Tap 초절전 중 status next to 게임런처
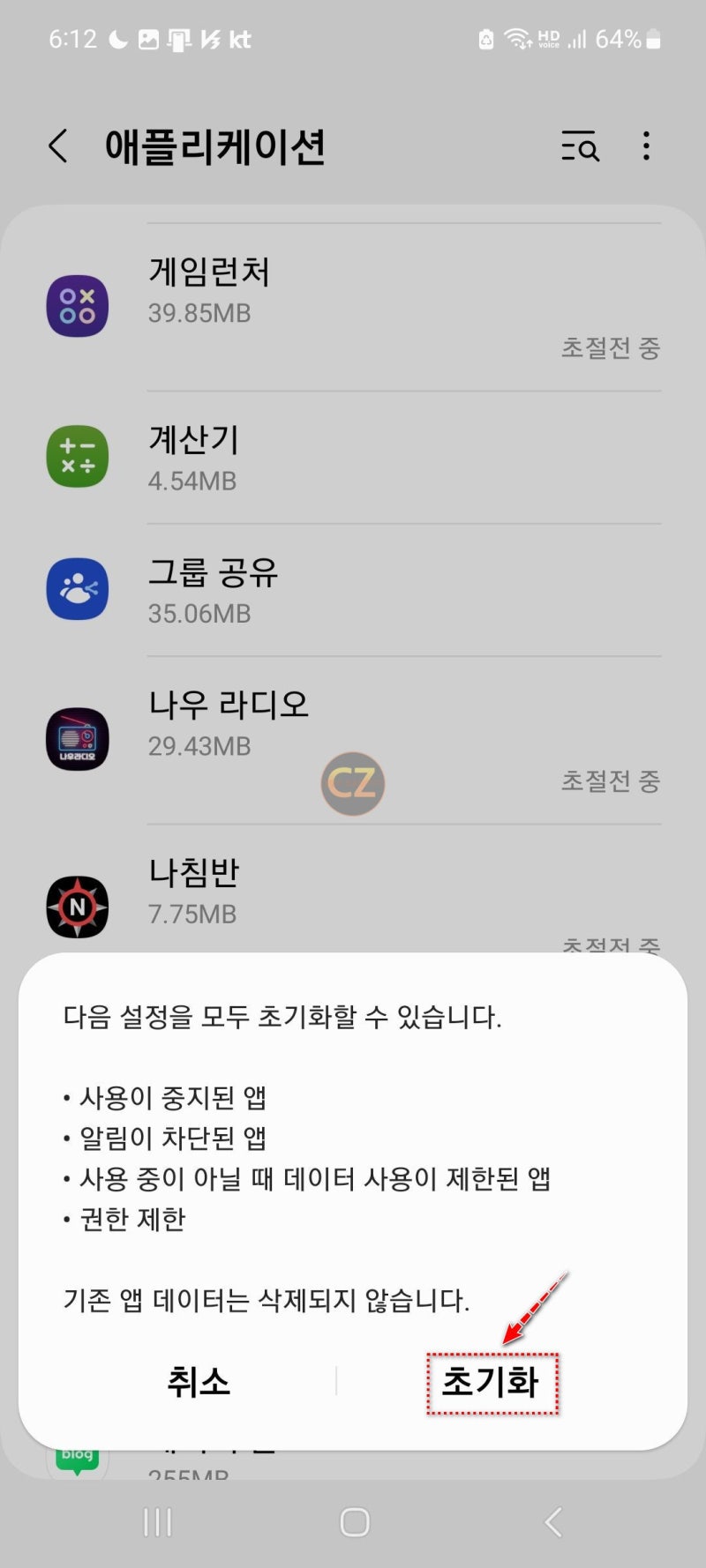The image size is (706, 1568). (x=611, y=348)
